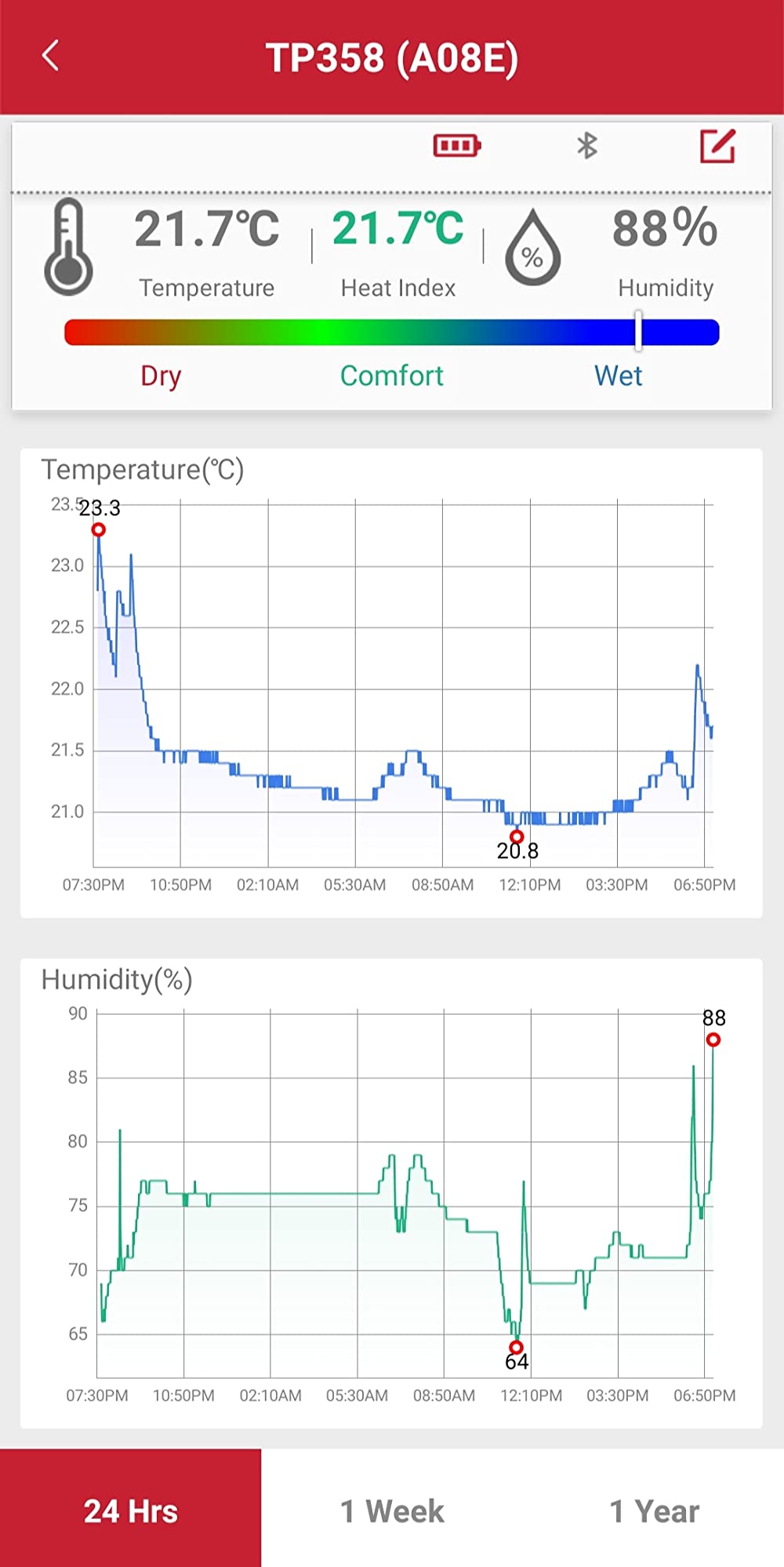Select the 24 Hrs tab
784x1567 pixels.
(130, 1507)
